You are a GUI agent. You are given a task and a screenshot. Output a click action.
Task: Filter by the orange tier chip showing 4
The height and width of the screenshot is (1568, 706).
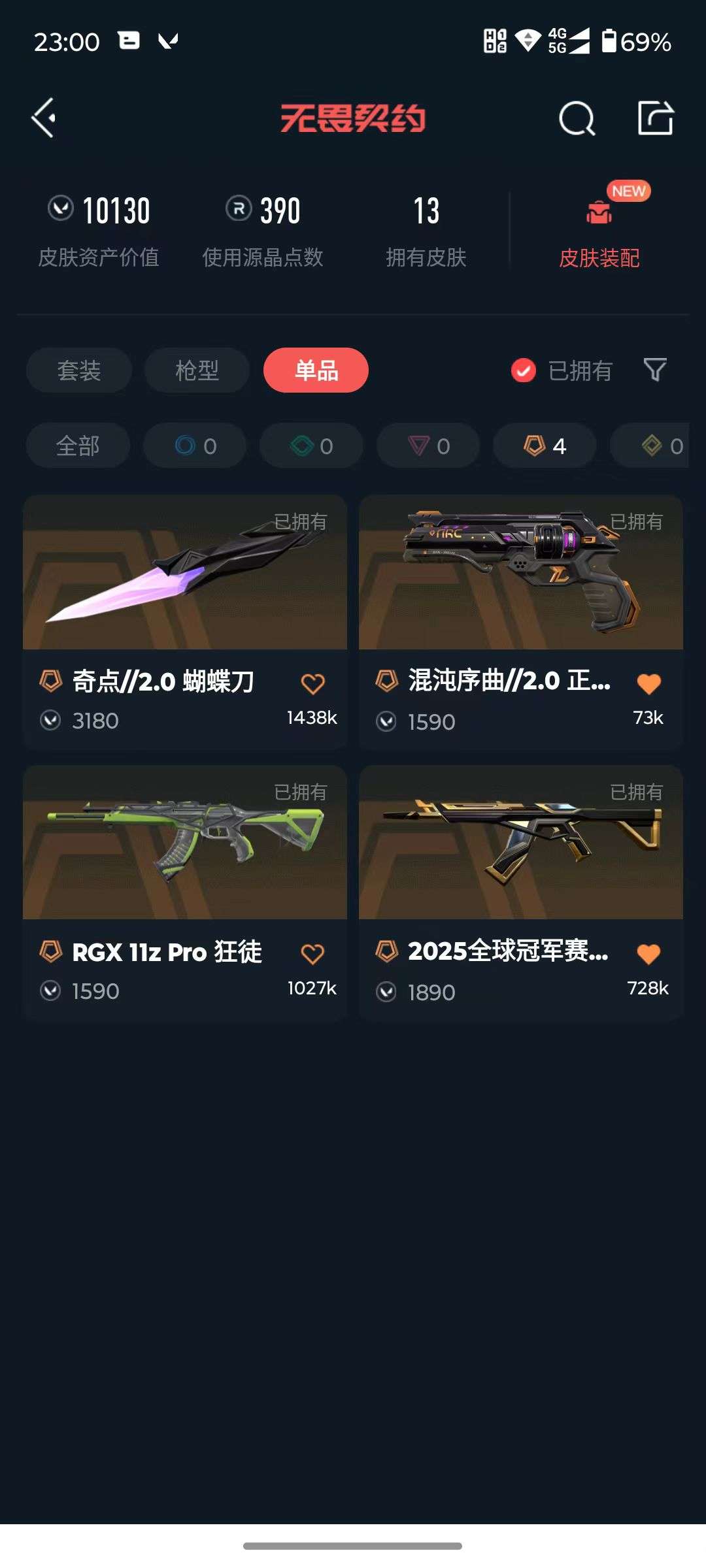pyautogui.click(x=545, y=446)
